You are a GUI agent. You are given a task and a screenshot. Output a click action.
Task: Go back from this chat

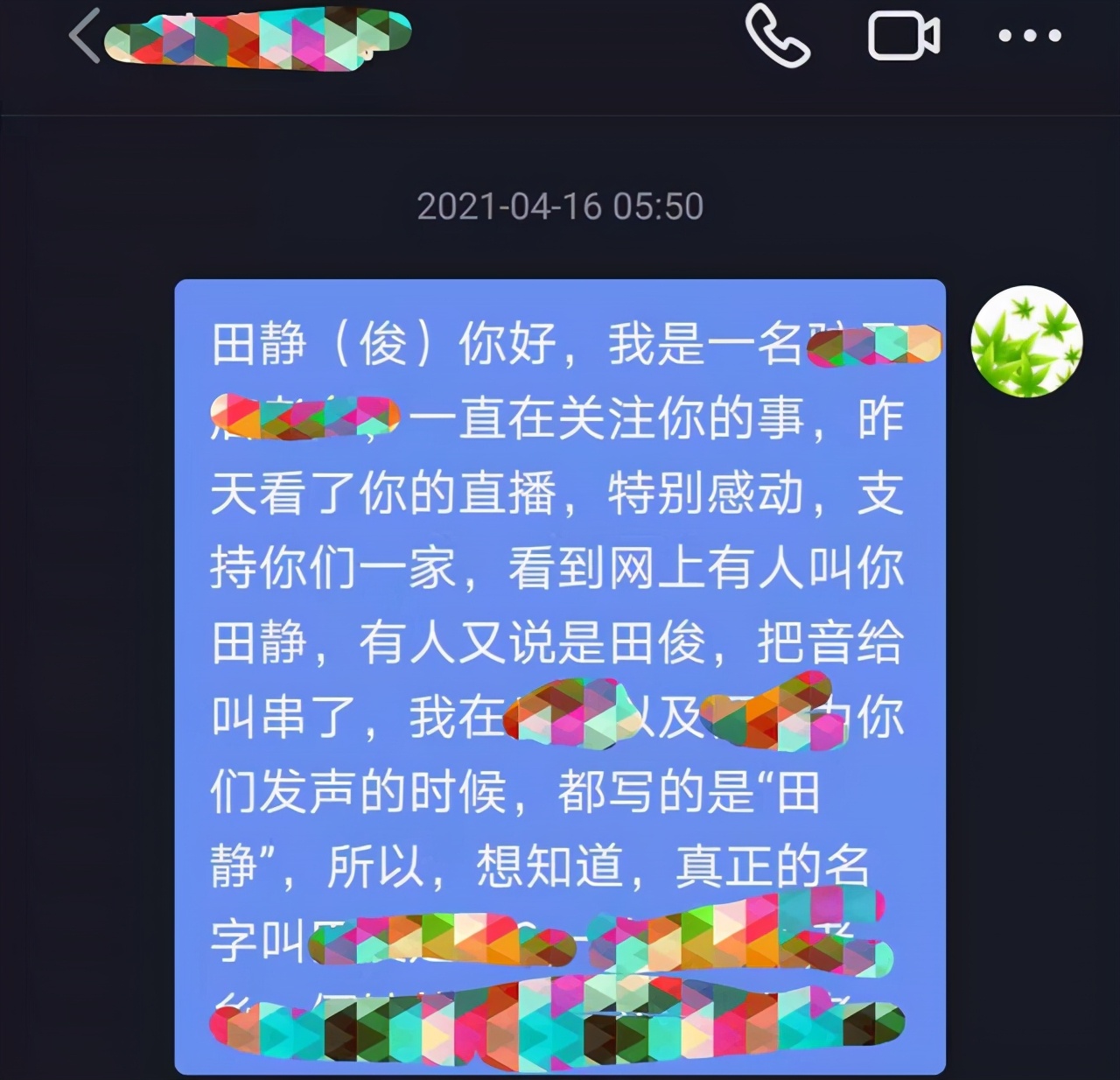pos(84,37)
